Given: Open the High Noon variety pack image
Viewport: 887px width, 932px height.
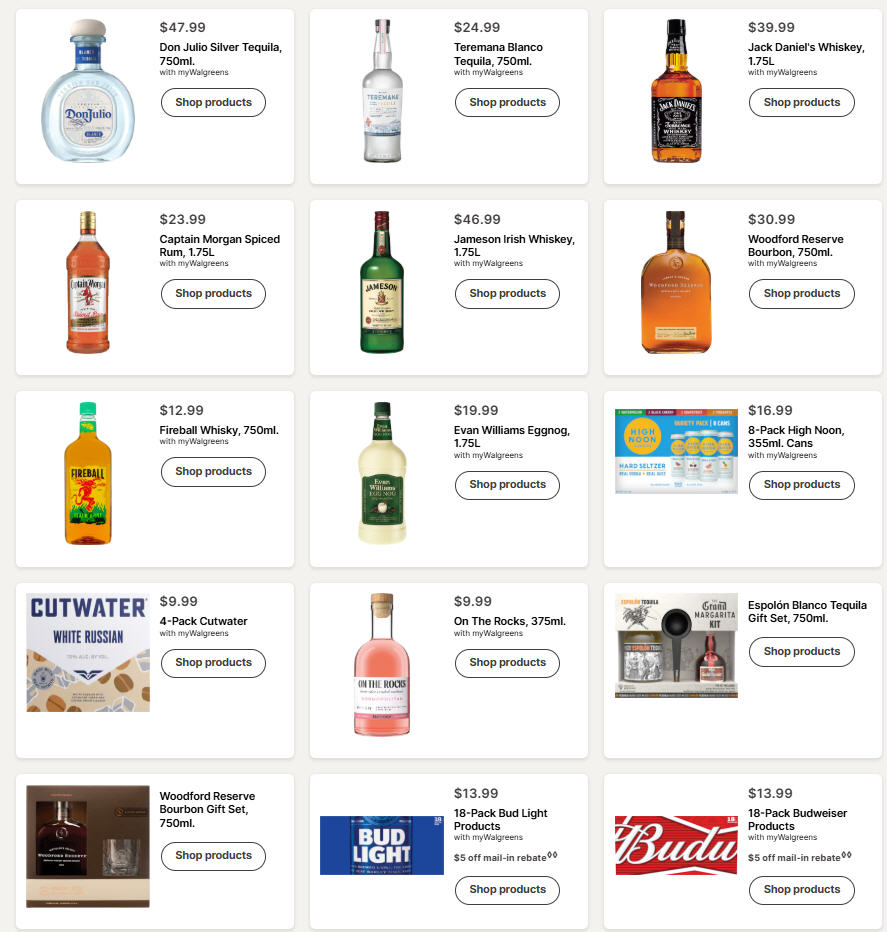Looking at the screenshot, I should [x=676, y=452].
